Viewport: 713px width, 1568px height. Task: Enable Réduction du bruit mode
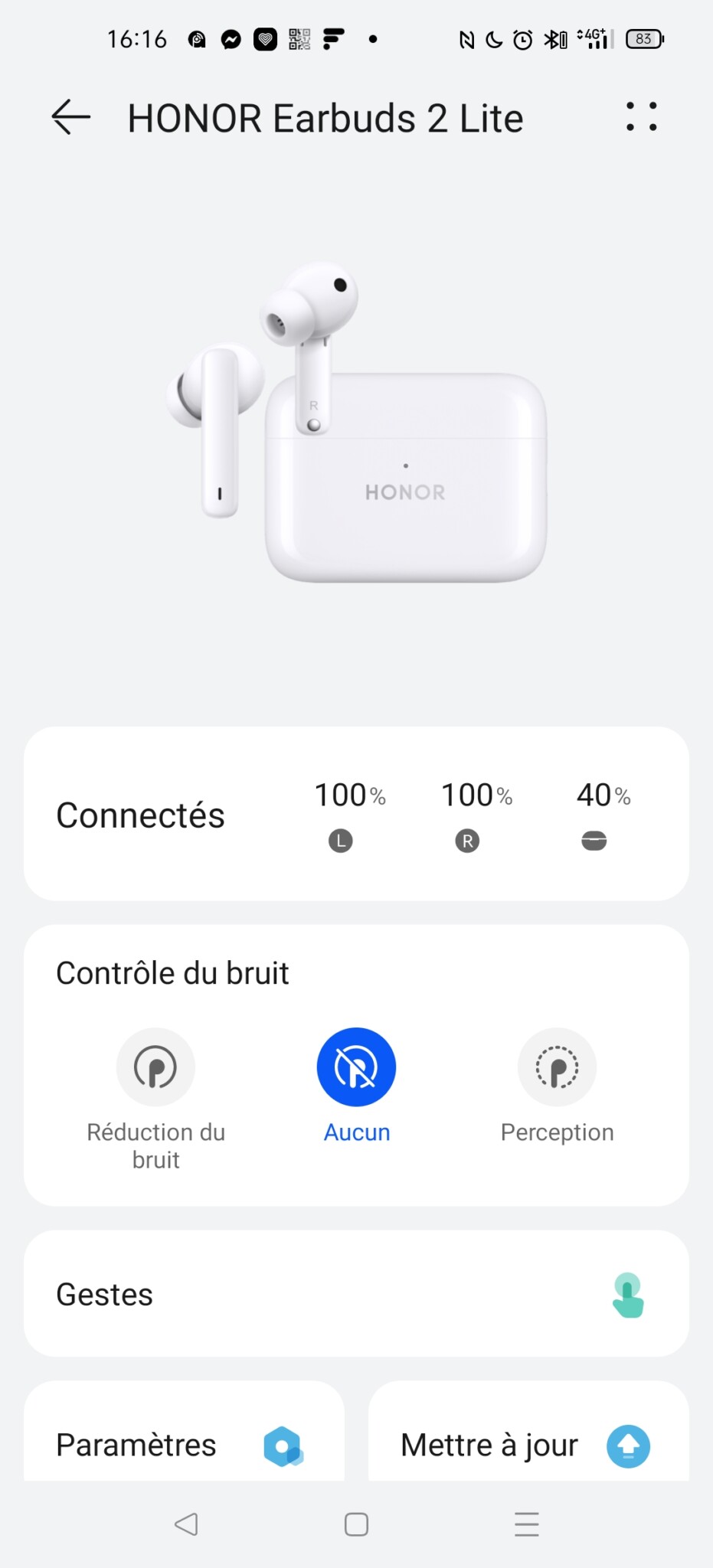[x=155, y=1067]
